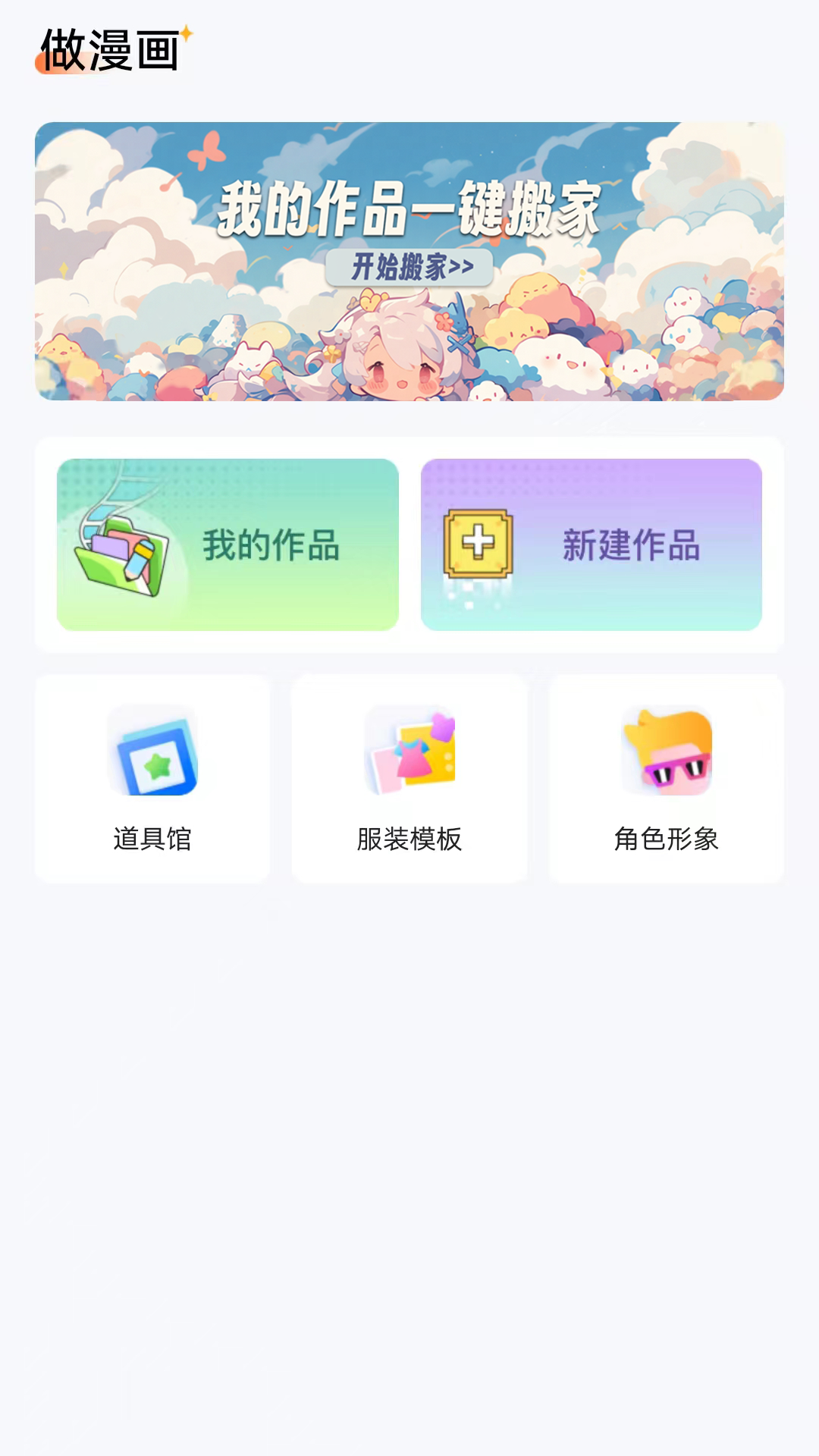Tap the 开始搬家>> button on banner
The width and height of the screenshot is (819, 1456).
click(409, 267)
